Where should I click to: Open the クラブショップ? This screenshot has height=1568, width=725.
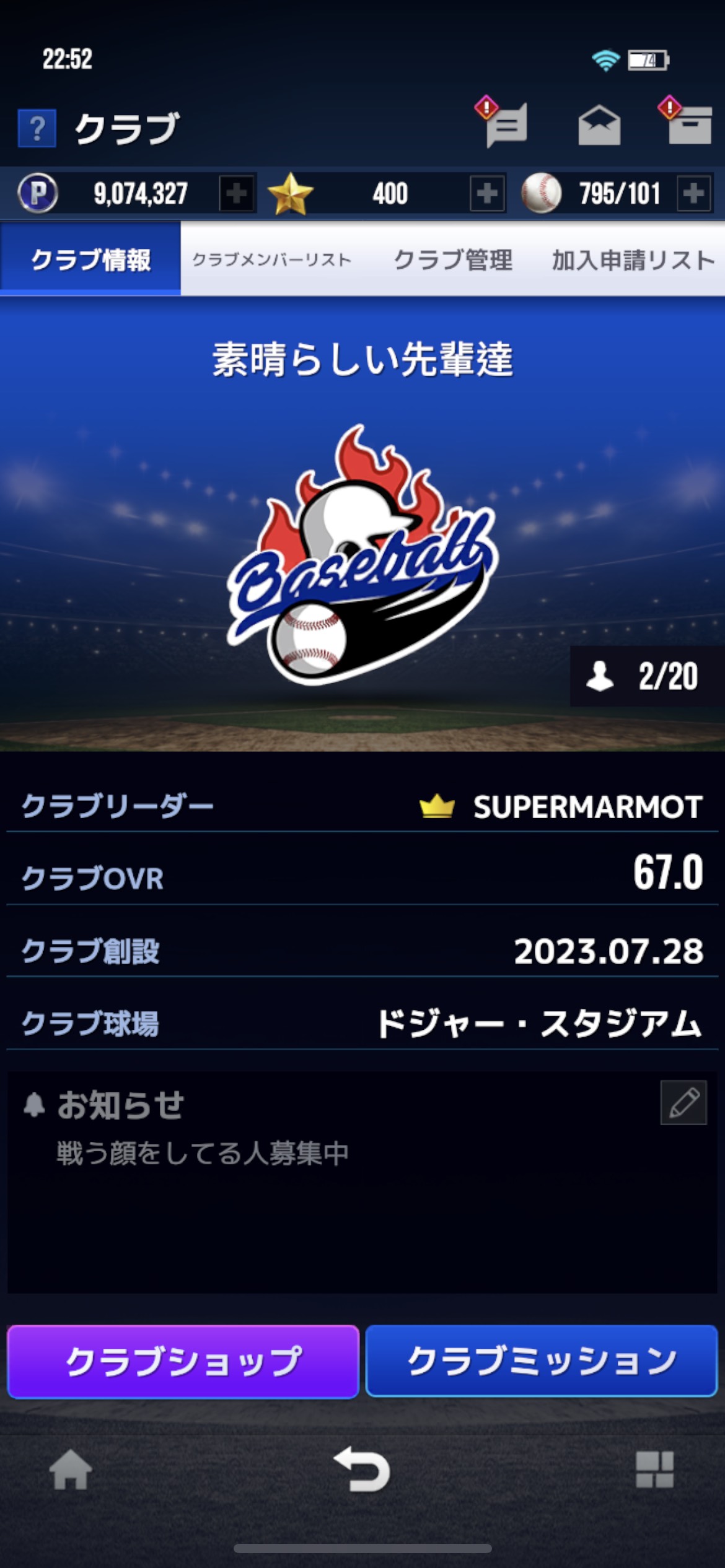point(183,1362)
